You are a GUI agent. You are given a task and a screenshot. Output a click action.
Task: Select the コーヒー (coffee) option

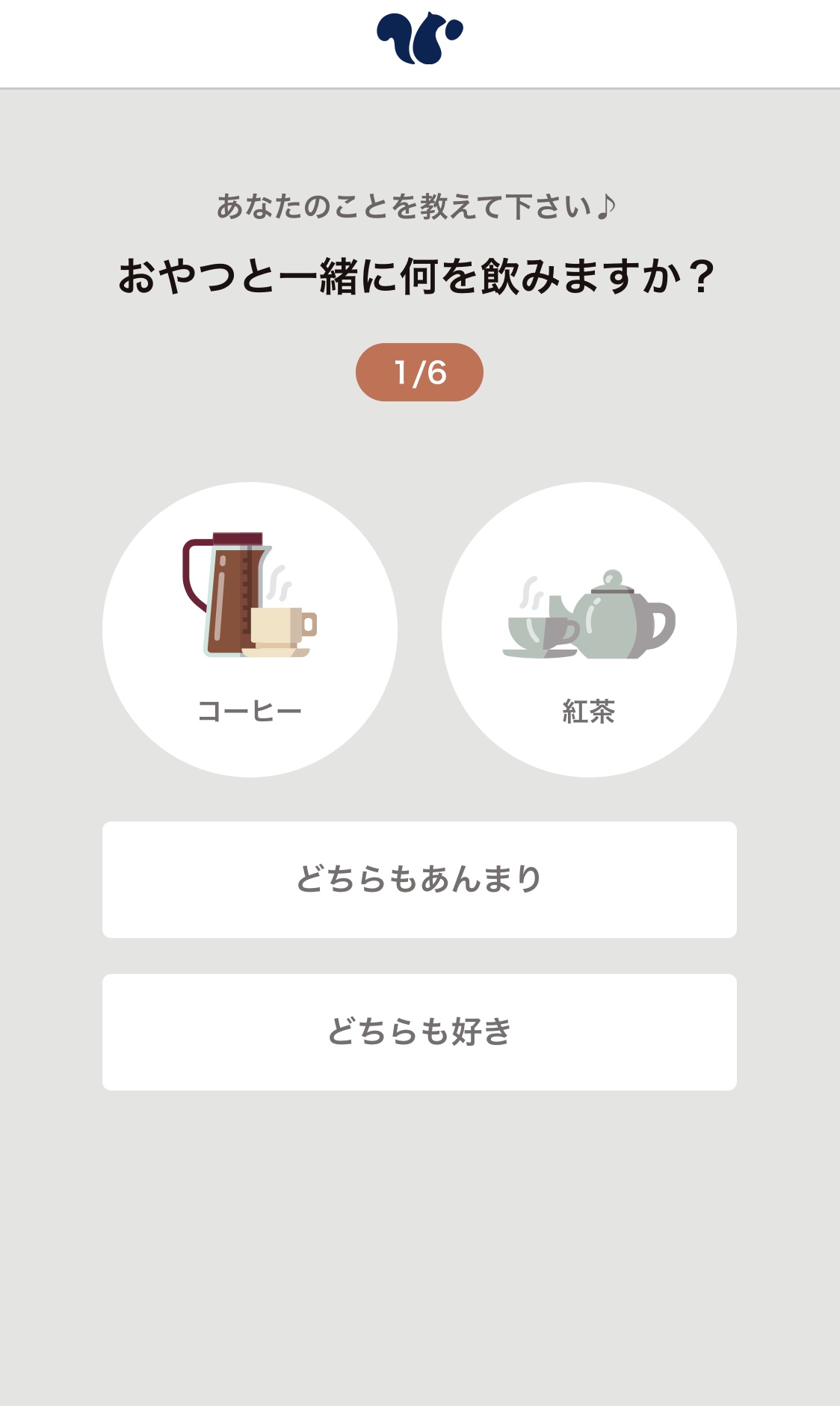pyautogui.click(x=250, y=629)
